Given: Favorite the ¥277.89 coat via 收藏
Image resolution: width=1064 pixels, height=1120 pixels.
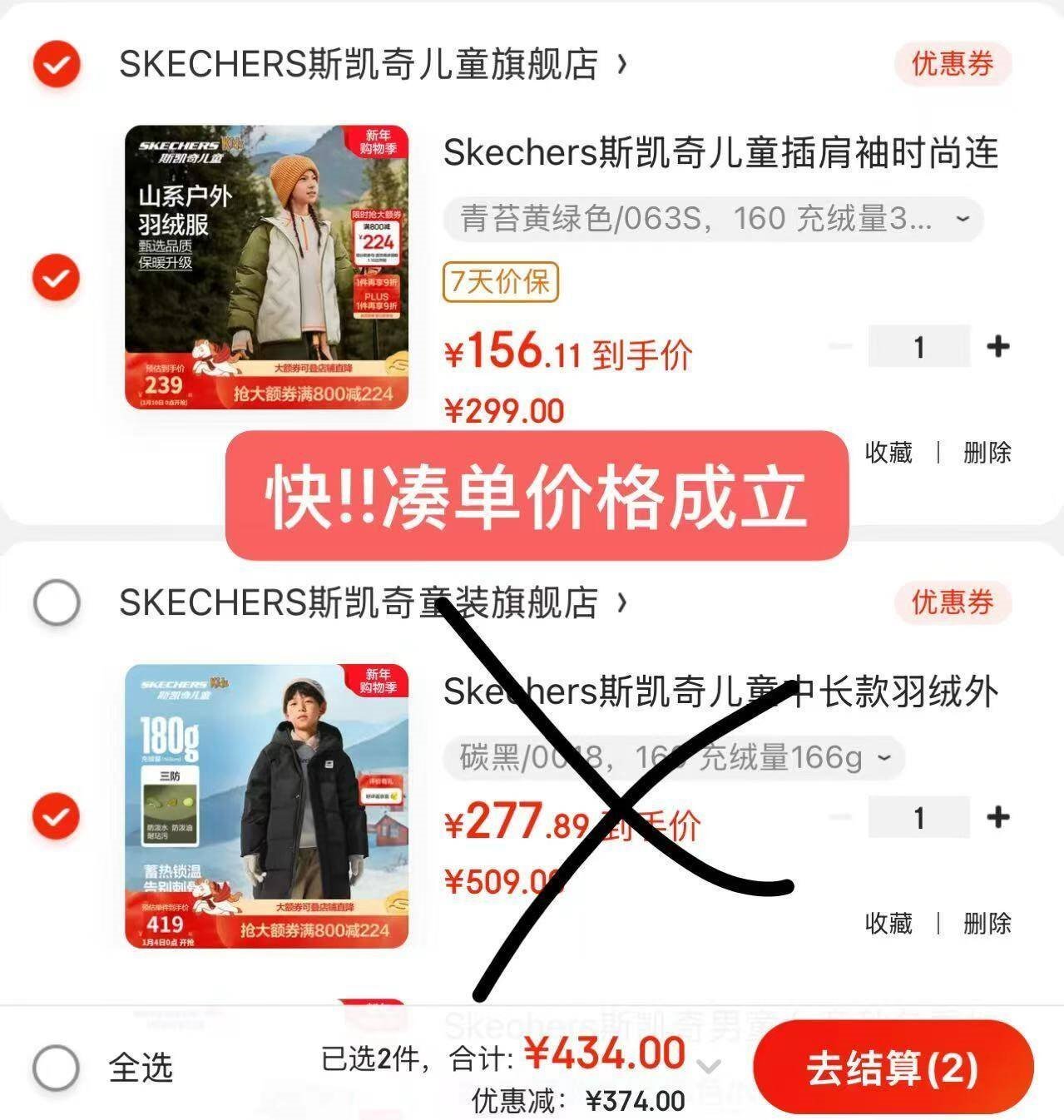Looking at the screenshot, I should 888,923.
